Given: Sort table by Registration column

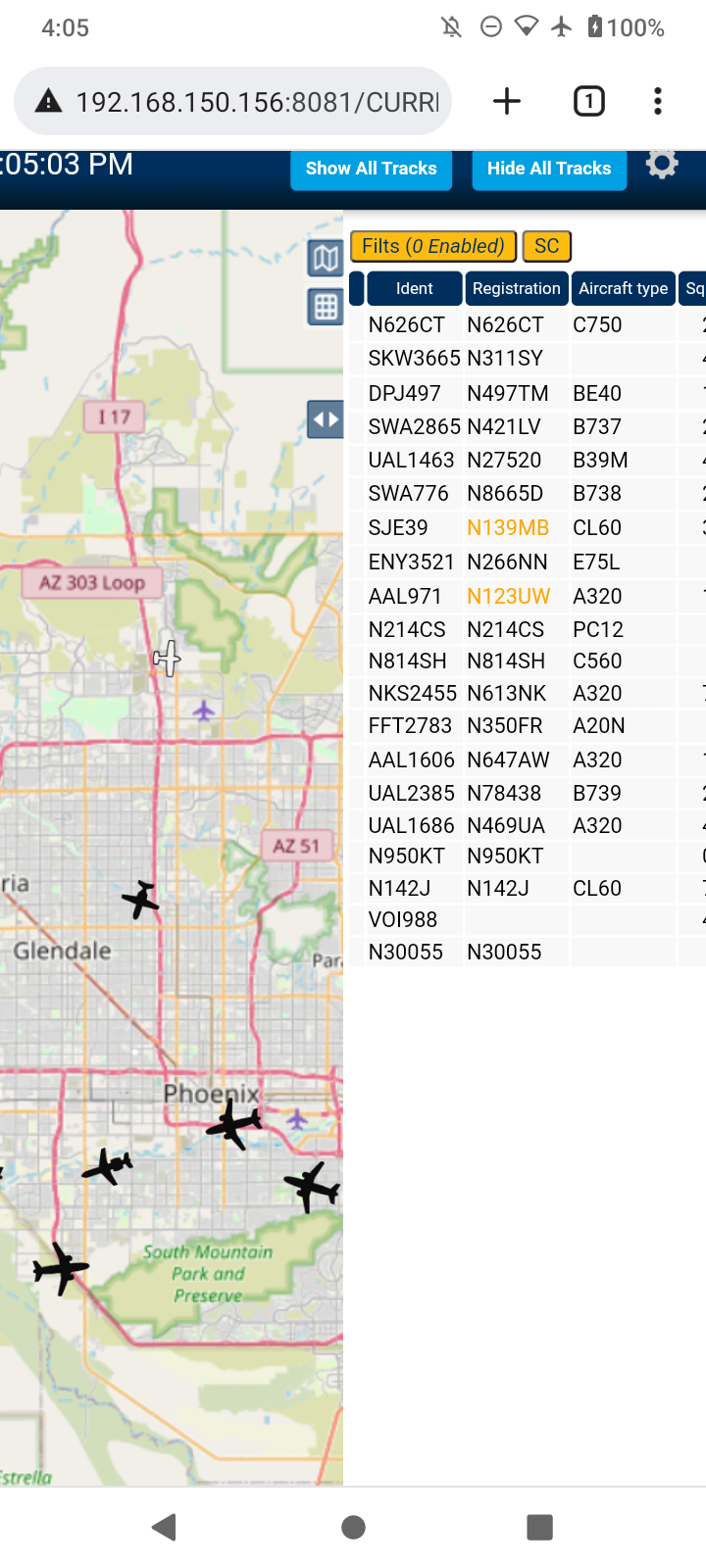Looking at the screenshot, I should click(x=517, y=288).
